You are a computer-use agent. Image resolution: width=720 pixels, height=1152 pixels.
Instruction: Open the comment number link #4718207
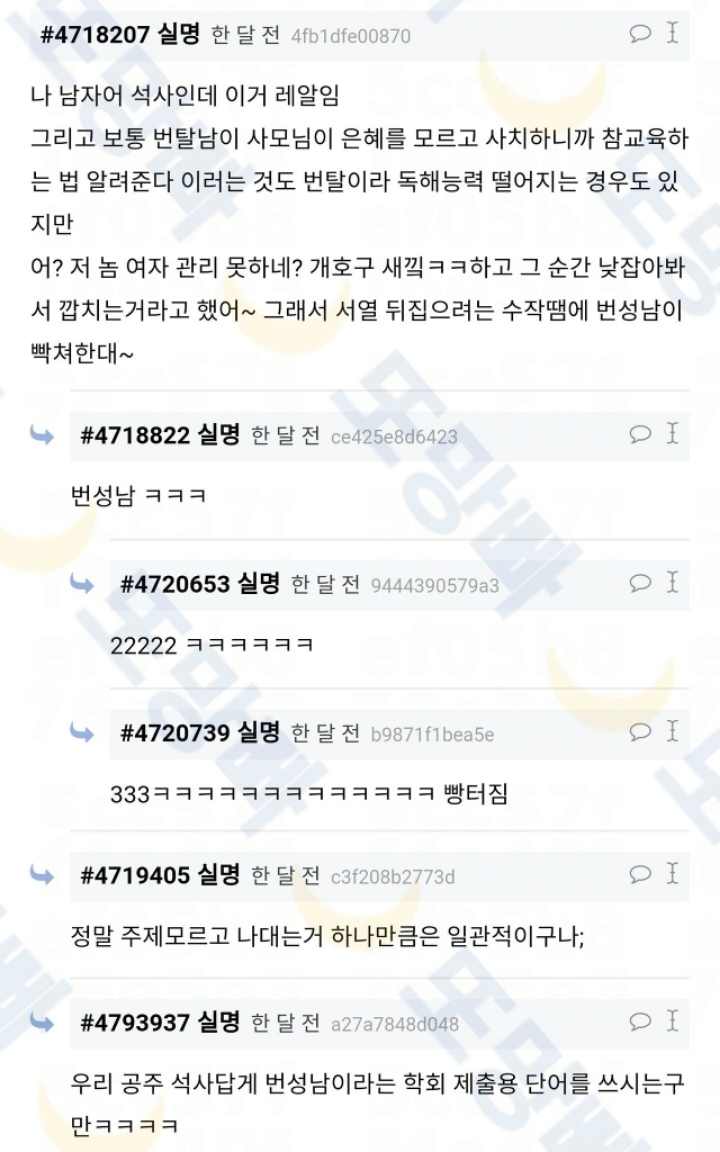(x=97, y=35)
